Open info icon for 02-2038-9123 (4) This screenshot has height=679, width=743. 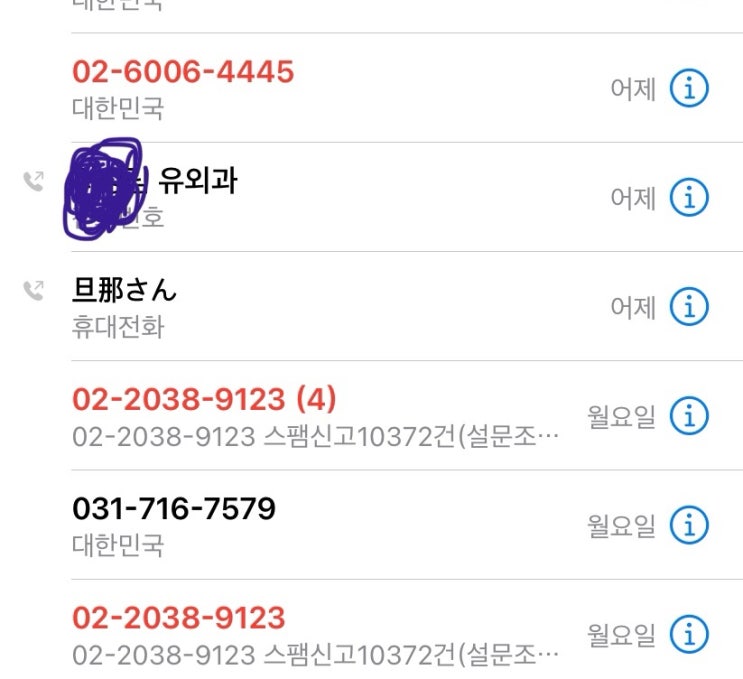pyautogui.click(x=688, y=416)
